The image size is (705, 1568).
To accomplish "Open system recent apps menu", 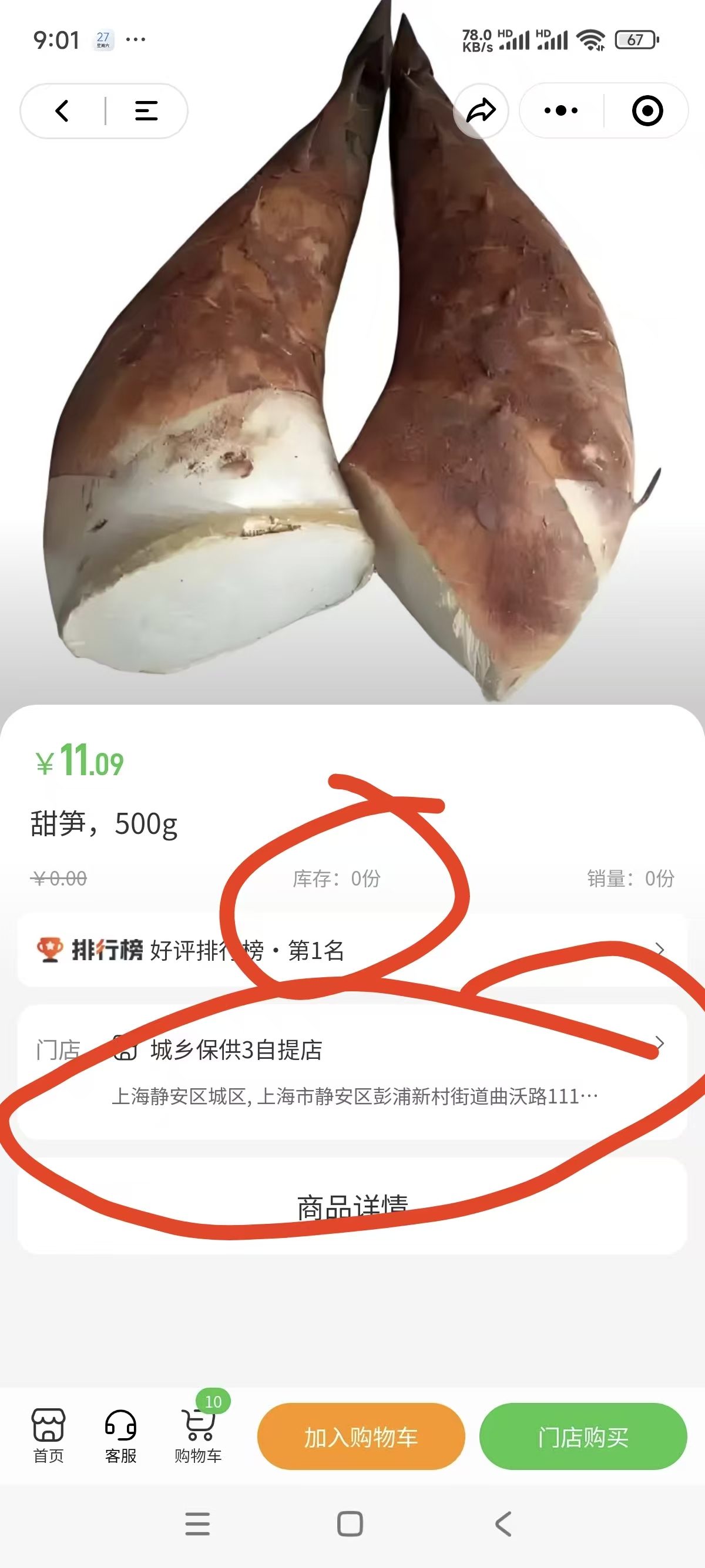I will pyautogui.click(x=197, y=1524).
